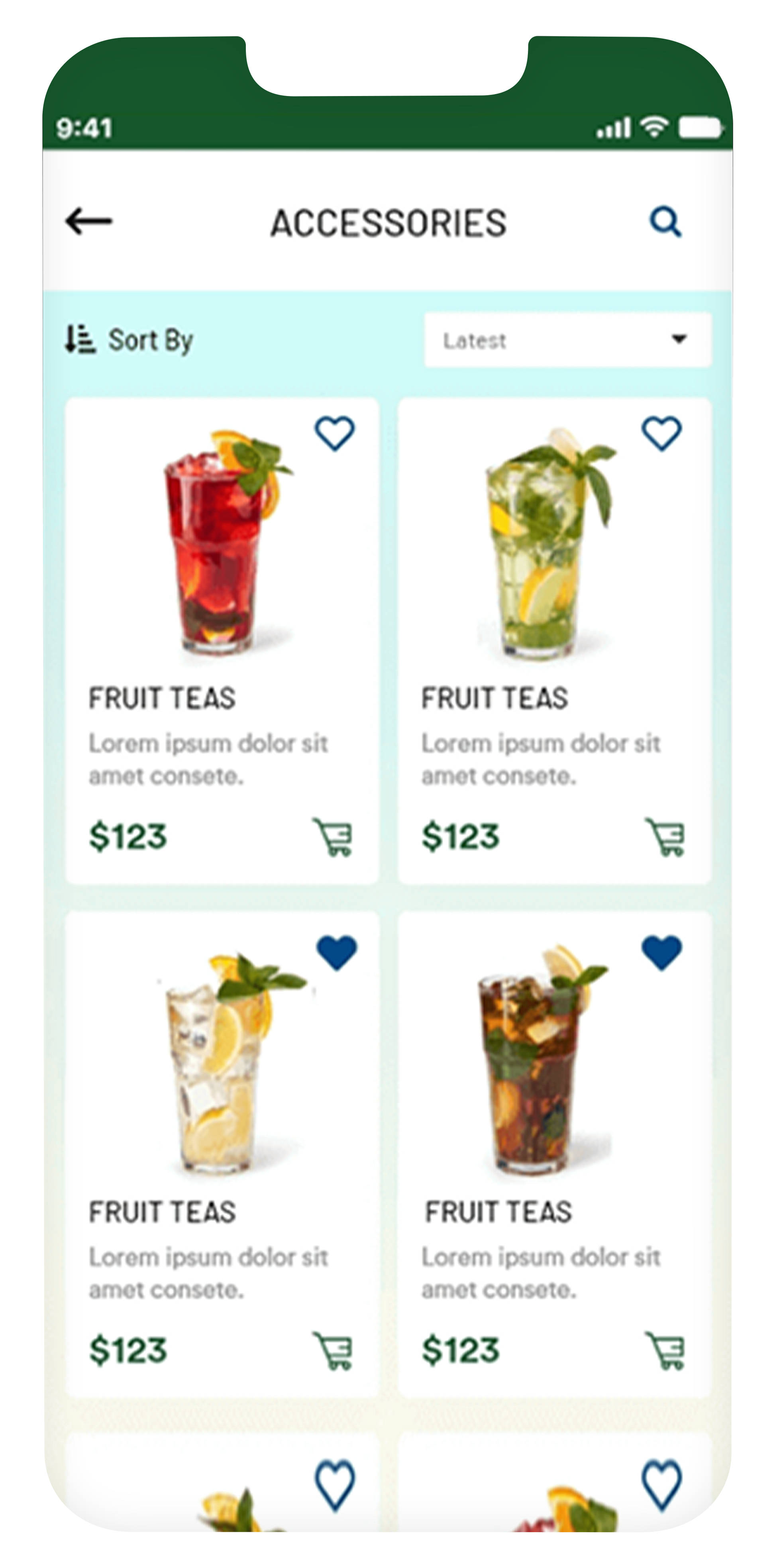Favorite the red fruit tea
Screen dimensions: 773x1568
pyautogui.click(x=334, y=433)
